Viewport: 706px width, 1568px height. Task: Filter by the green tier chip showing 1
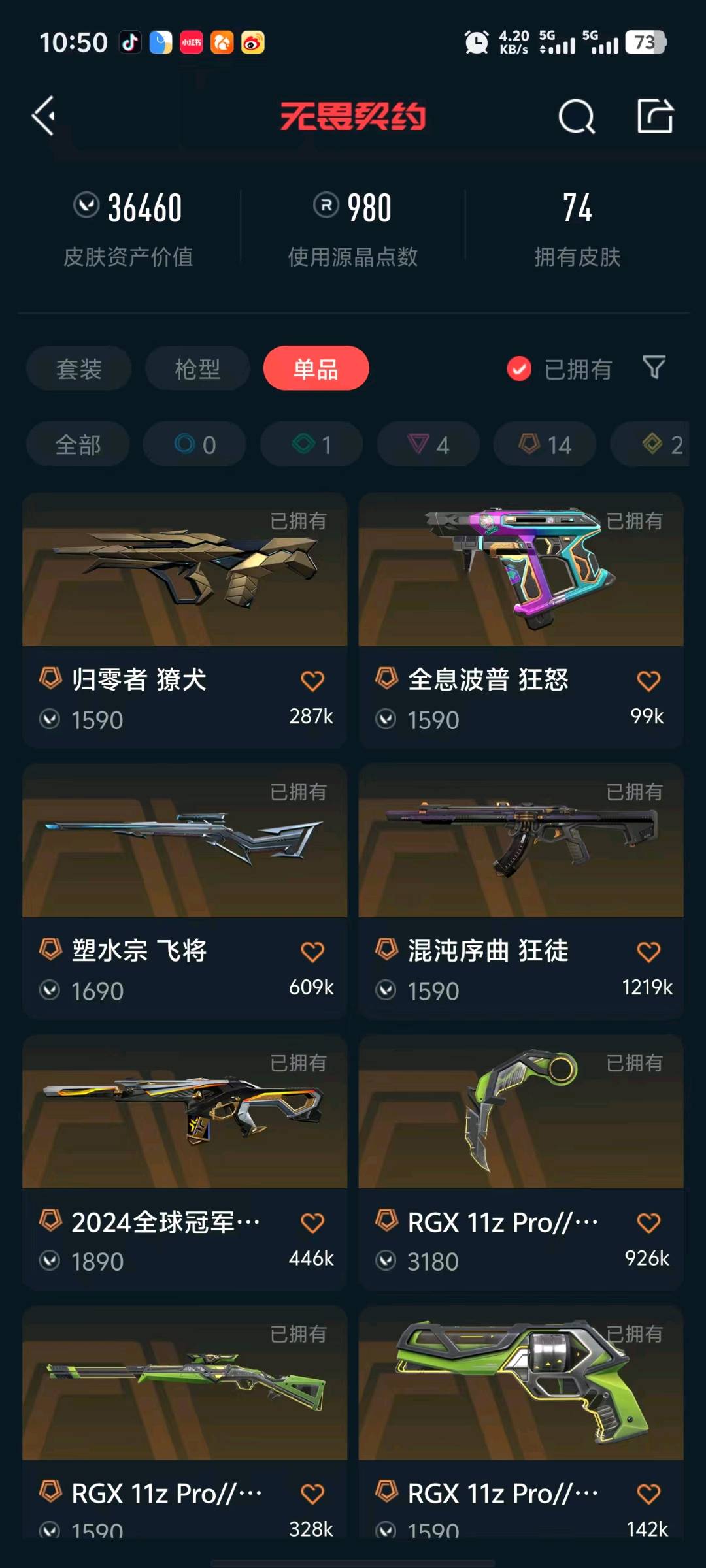click(x=311, y=445)
